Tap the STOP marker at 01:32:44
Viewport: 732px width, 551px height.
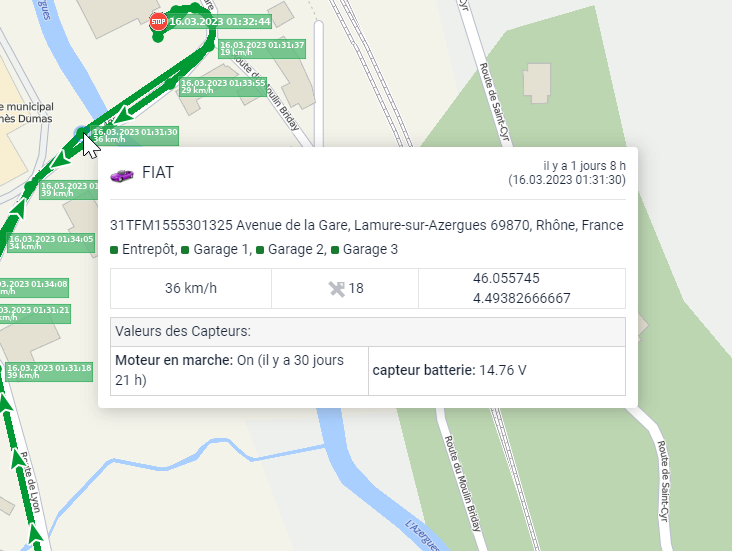[x=158, y=21]
